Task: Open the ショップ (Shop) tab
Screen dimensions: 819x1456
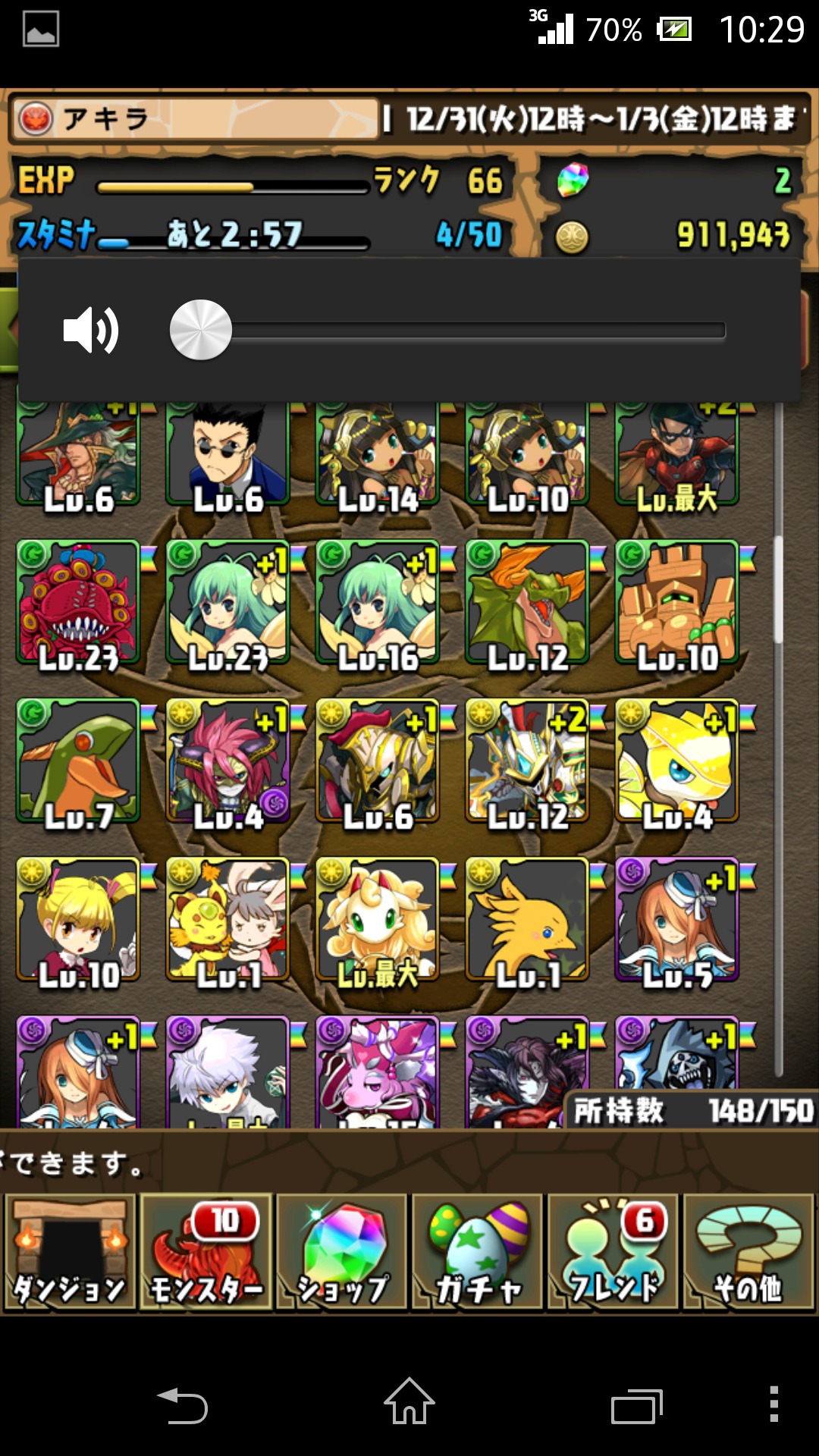Action: [342, 1253]
